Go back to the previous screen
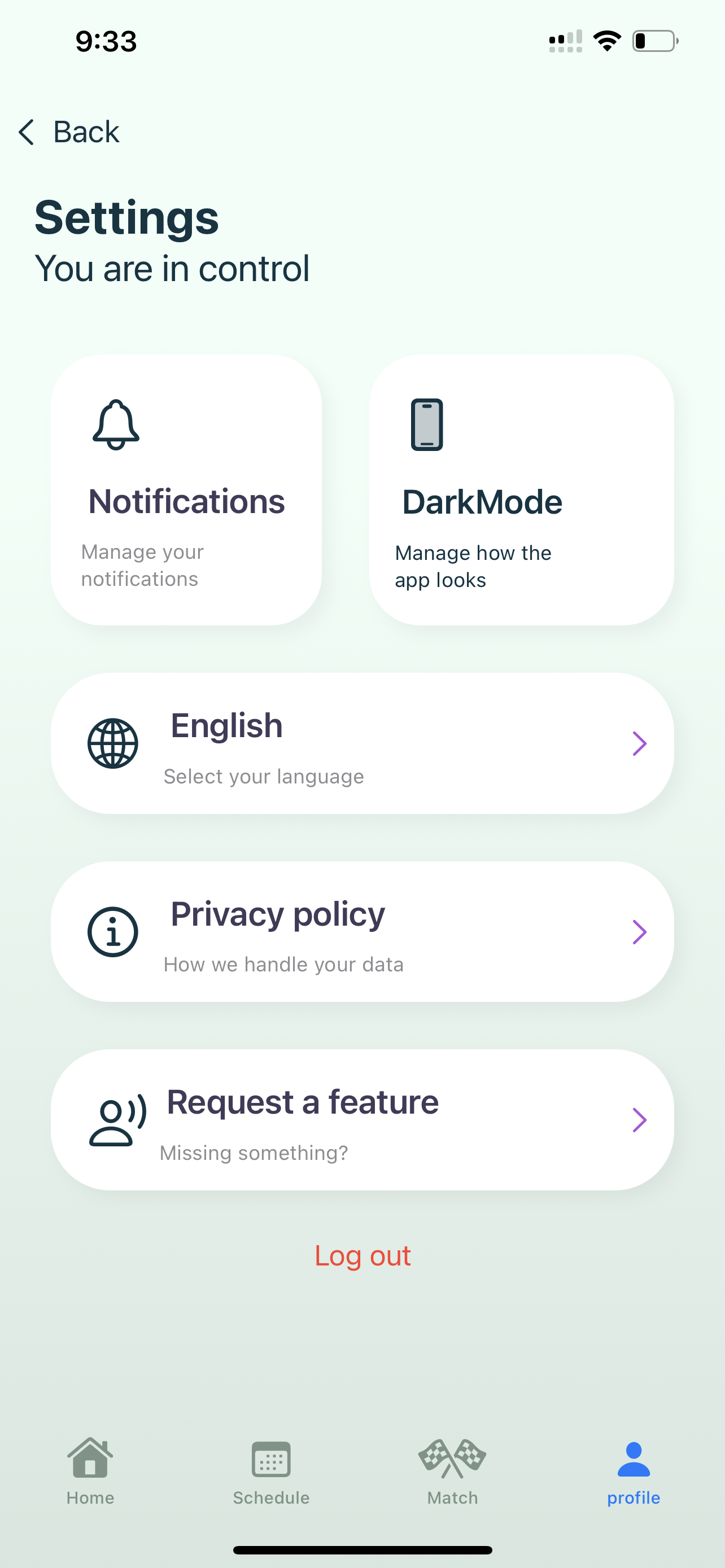Viewport: 725px width, 1568px height. (69, 132)
